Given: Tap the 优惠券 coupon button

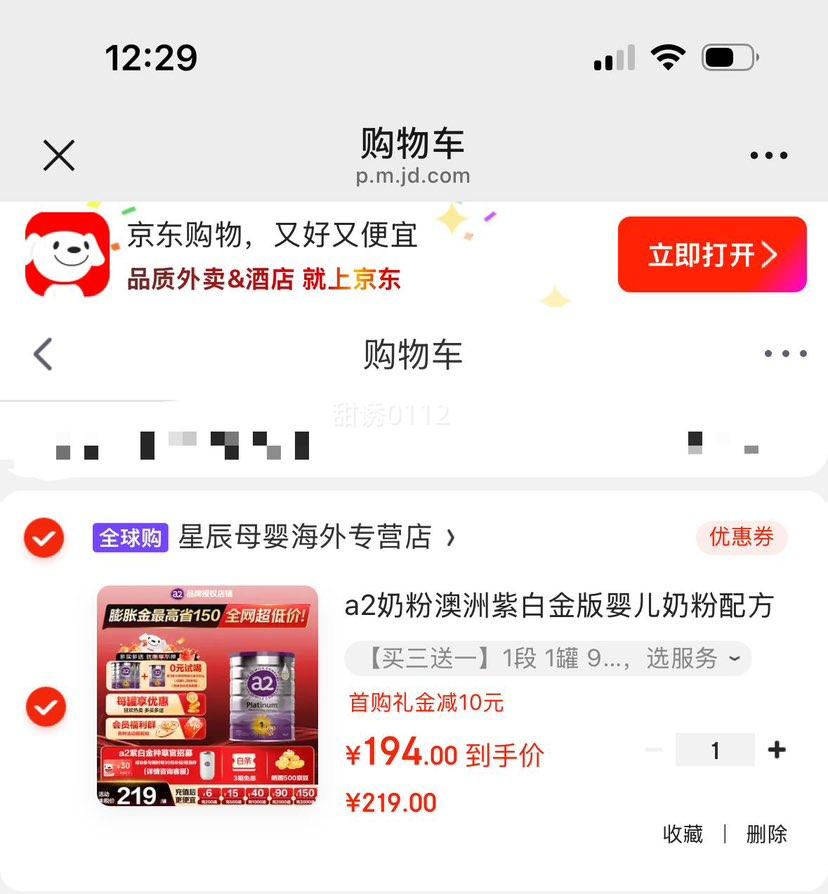Looking at the screenshot, I should (741, 538).
